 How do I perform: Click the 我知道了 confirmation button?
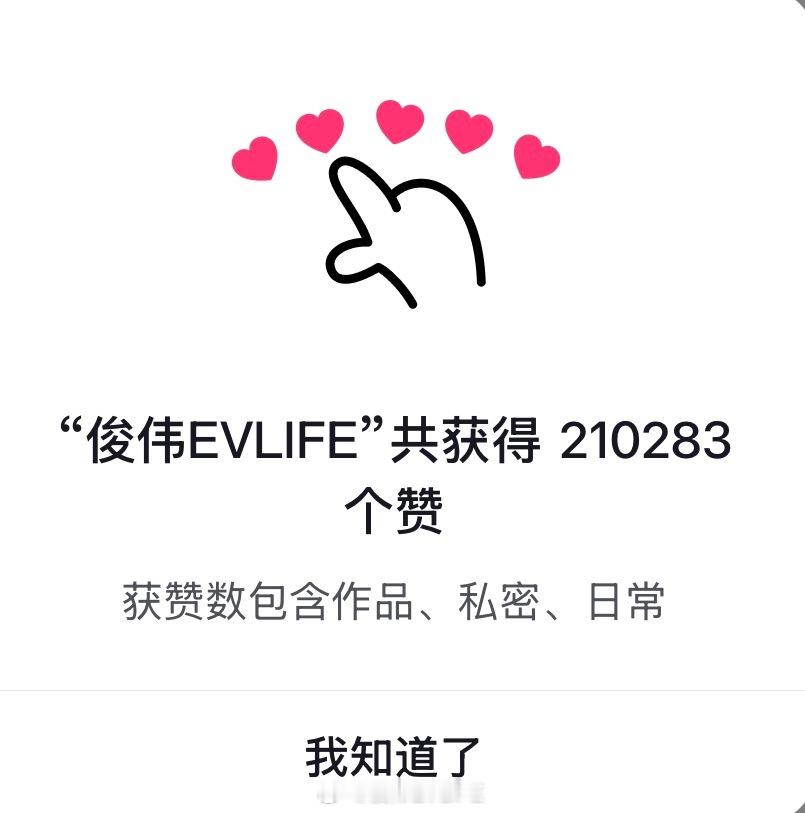pos(392,751)
